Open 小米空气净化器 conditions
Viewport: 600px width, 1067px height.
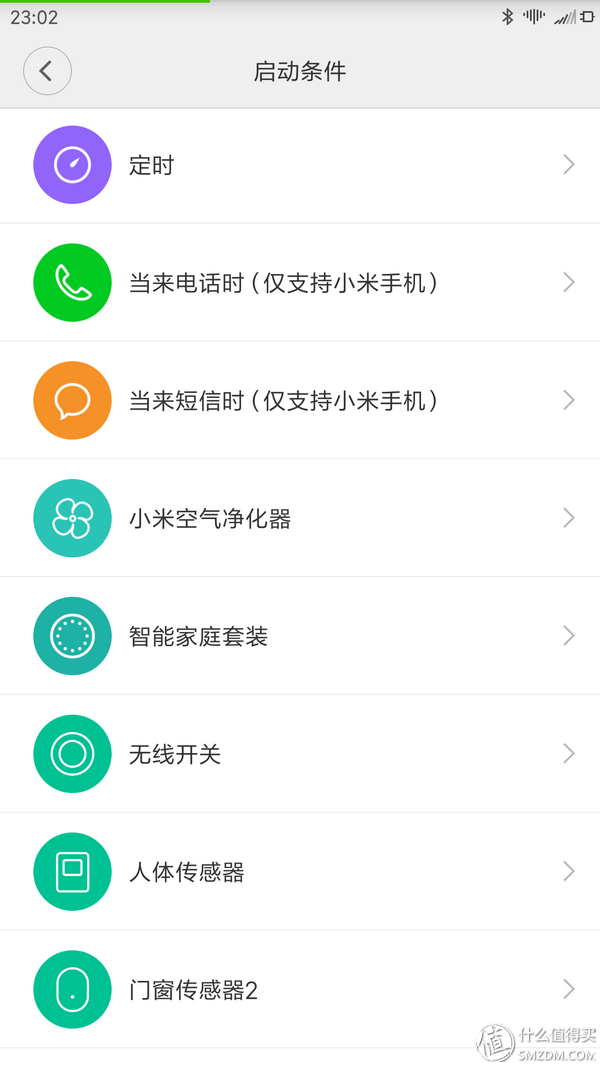300,519
